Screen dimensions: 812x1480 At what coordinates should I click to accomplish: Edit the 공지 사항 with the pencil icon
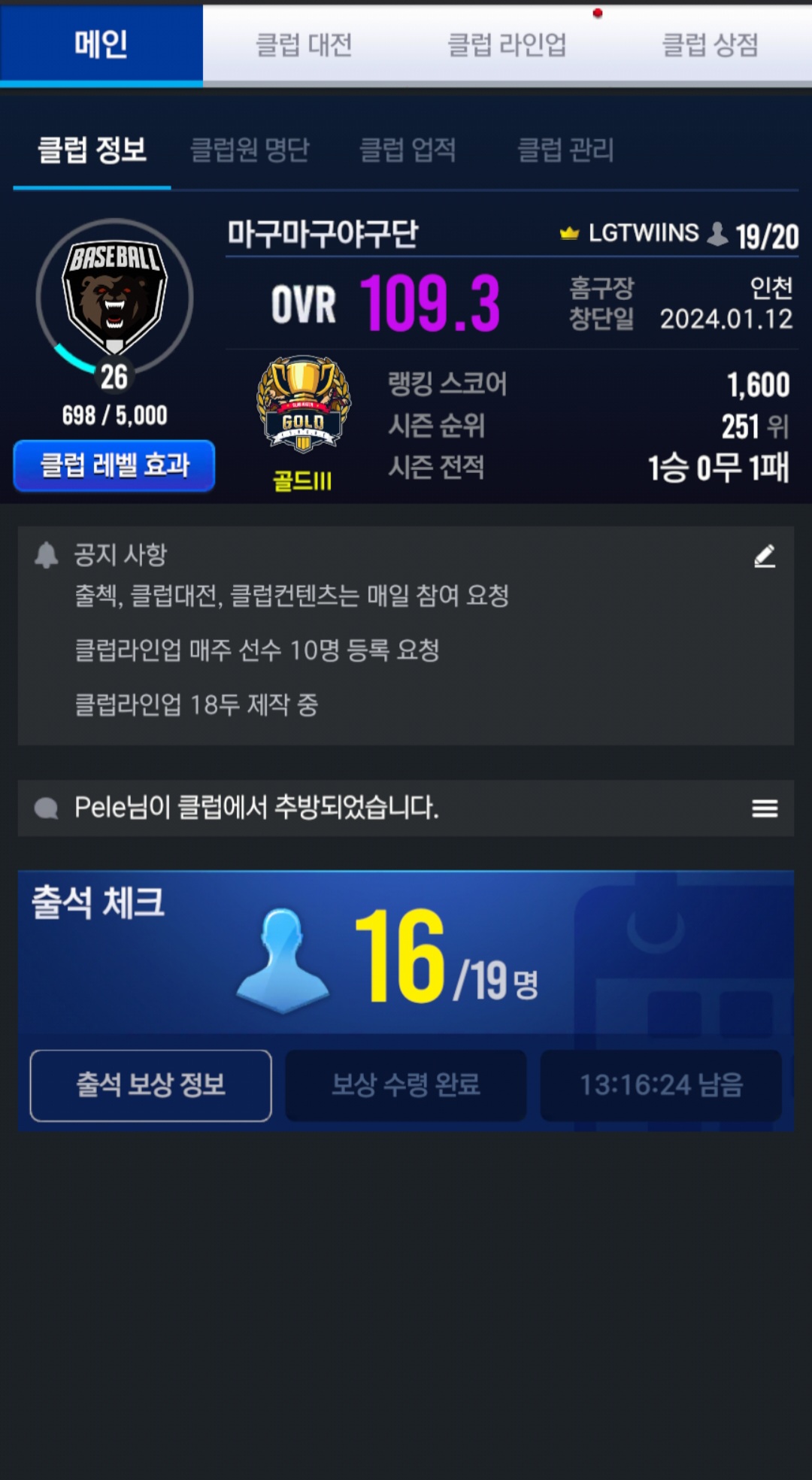[x=765, y=556]
